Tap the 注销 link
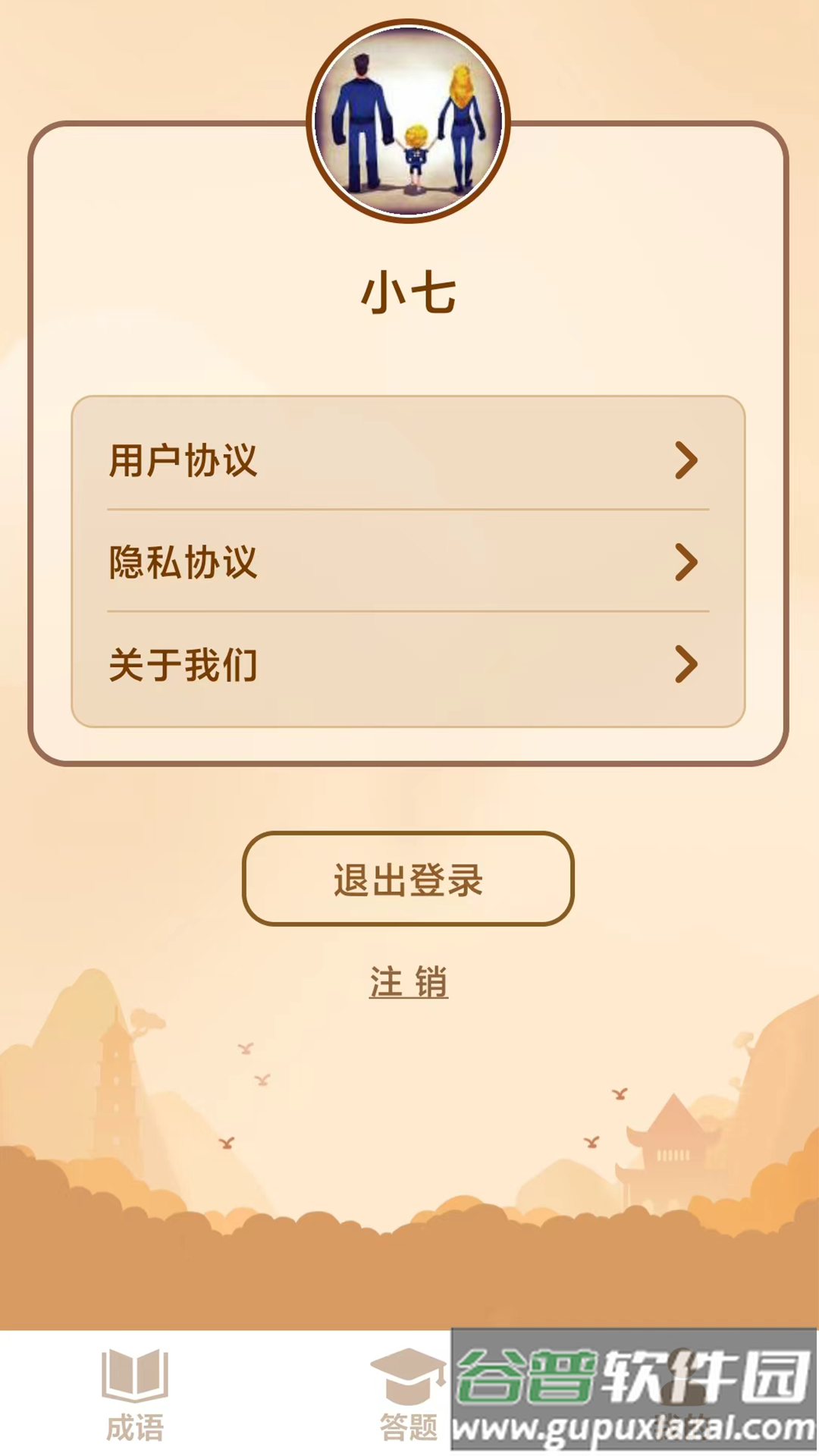The image size is (819, 1456). coord(408,982)
